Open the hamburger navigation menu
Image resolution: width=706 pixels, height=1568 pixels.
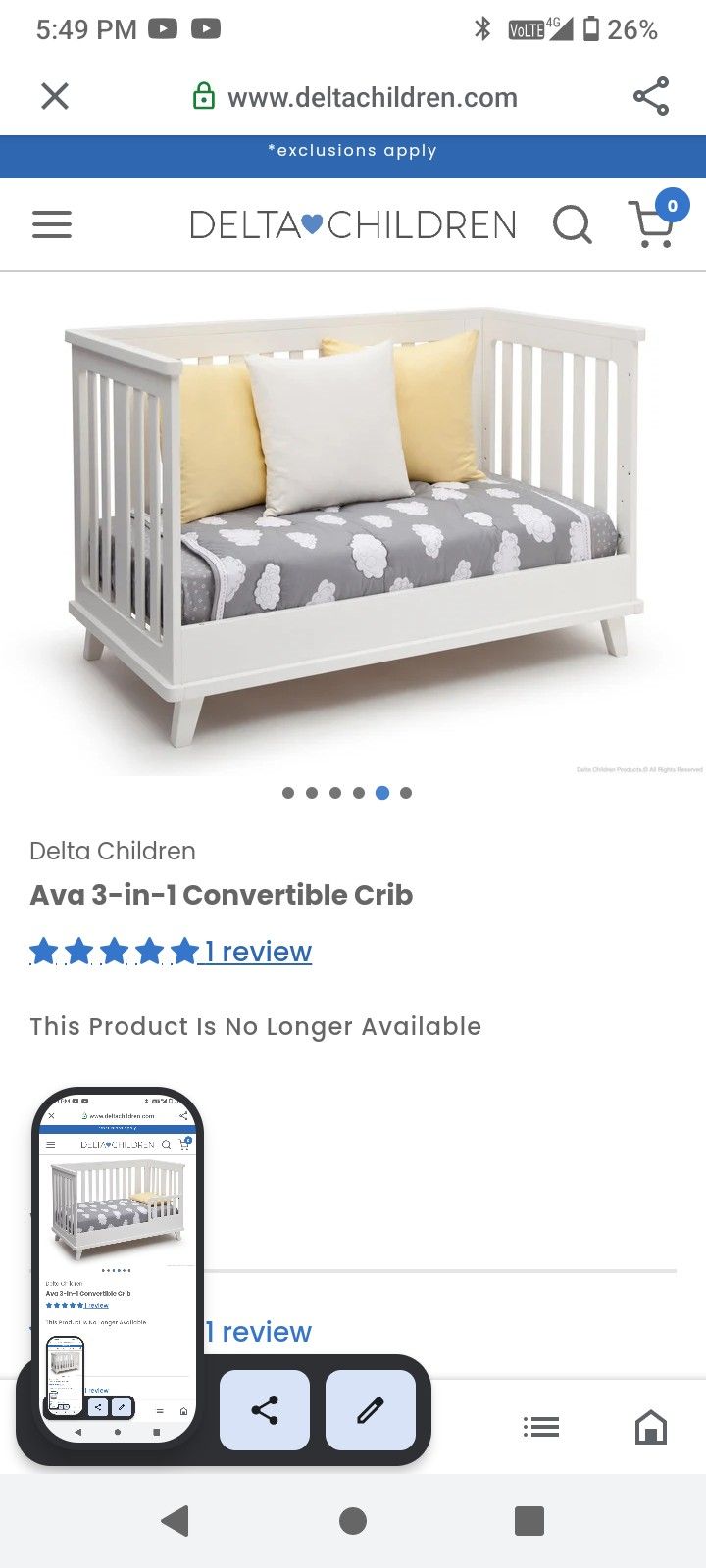tap(52, 224)
